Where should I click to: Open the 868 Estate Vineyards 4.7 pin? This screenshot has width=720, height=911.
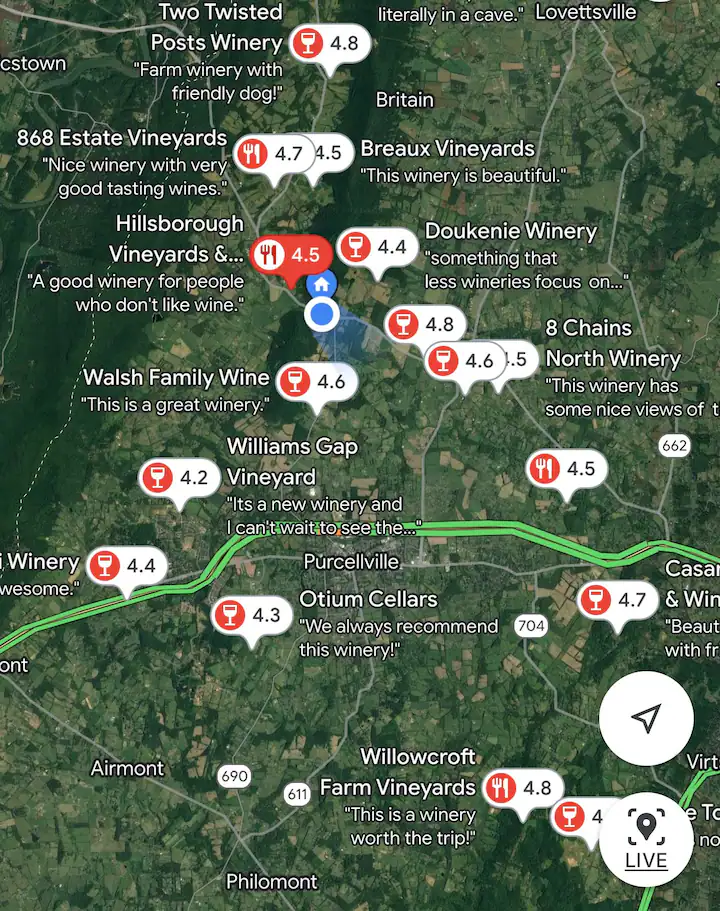(272, 154)
